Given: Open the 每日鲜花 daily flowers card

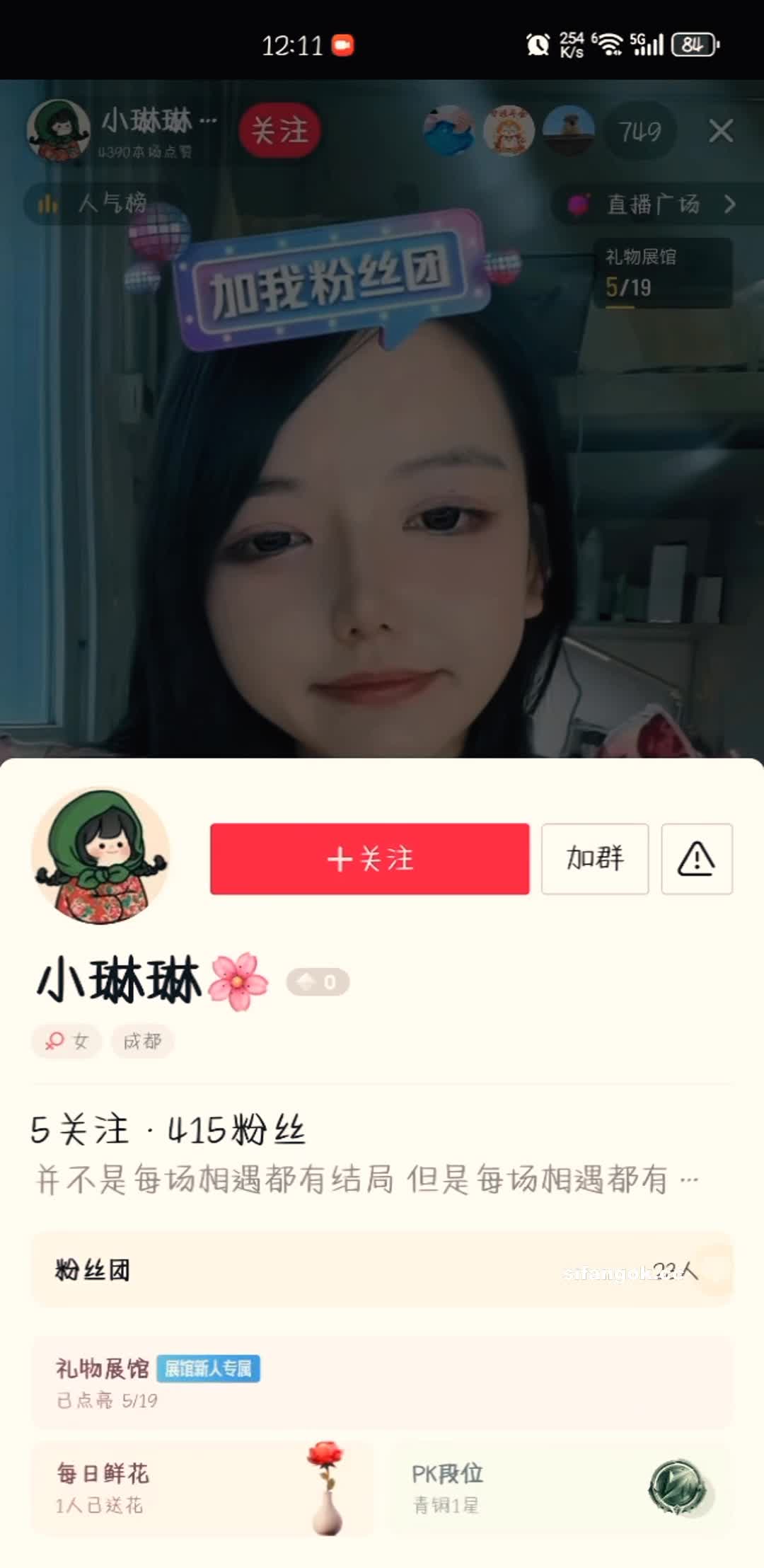Looking at the screenshot, I should coord(202,1488).
